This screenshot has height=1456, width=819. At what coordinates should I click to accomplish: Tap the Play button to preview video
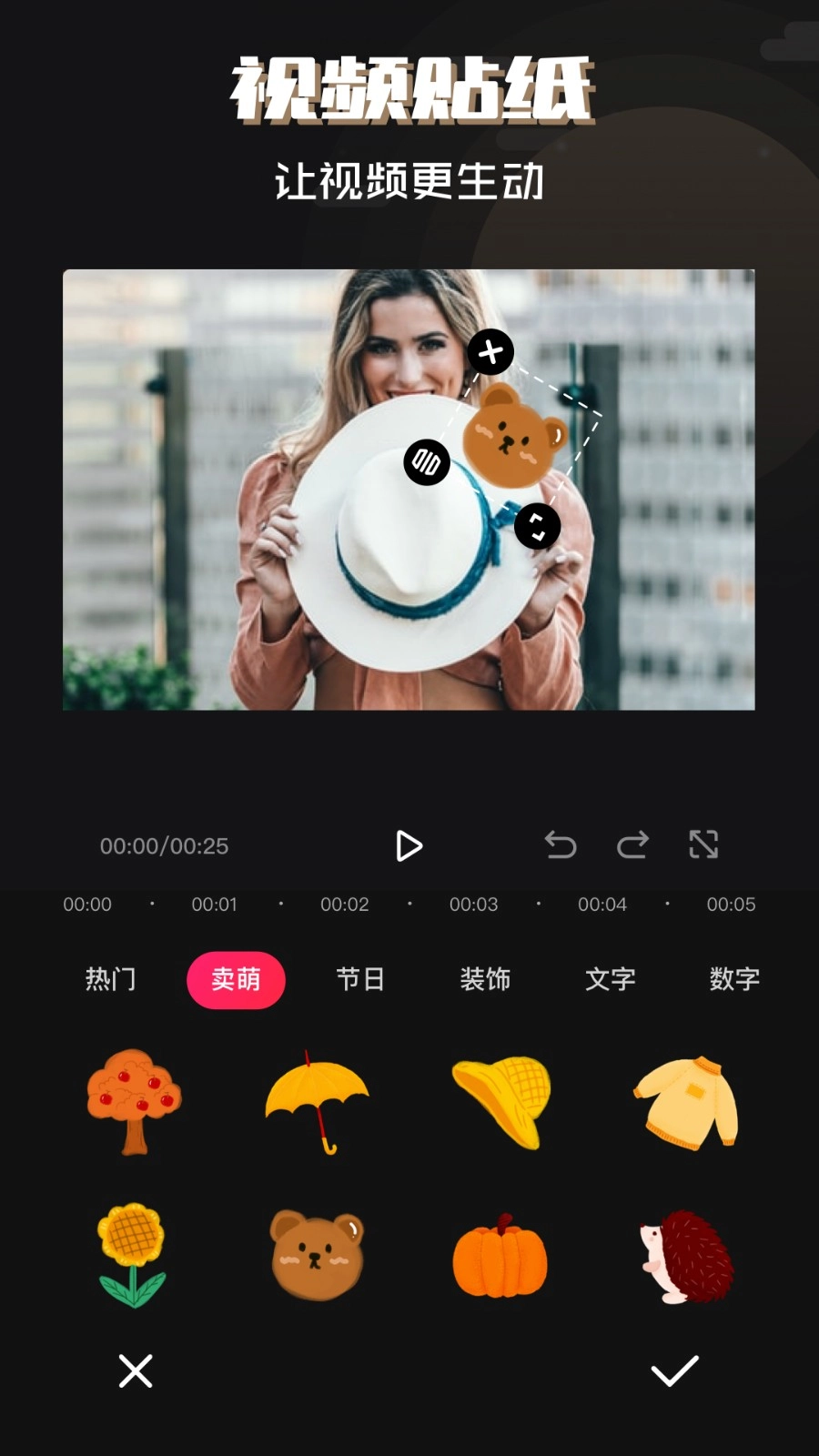[x=409, y=845]
